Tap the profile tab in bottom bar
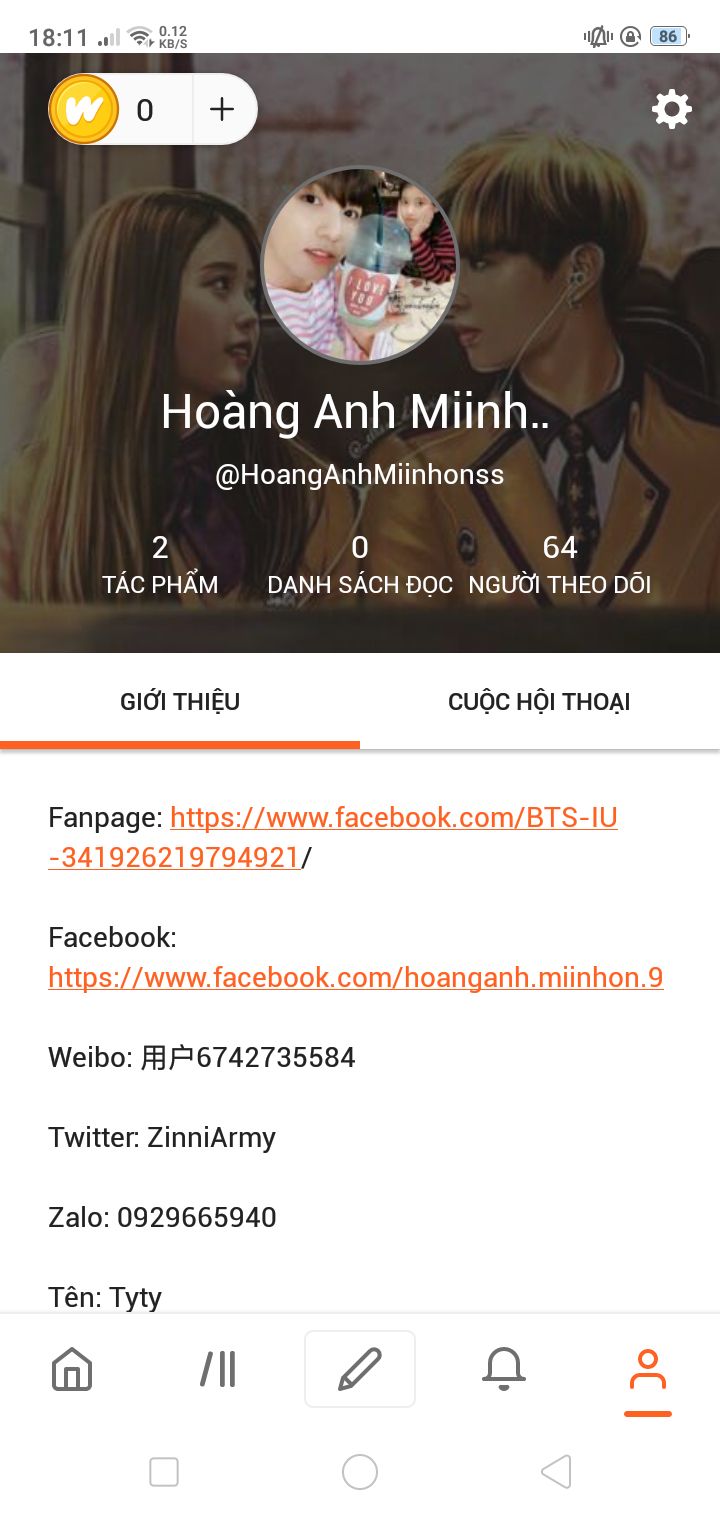 pyautogui.click(x=648, y=1369)
